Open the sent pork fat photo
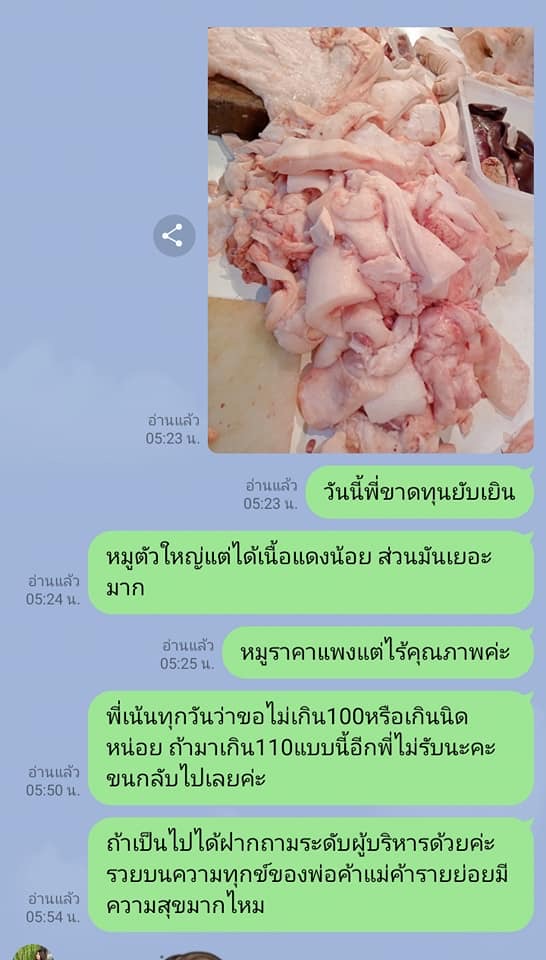This screenshot has width=546, height=960. (x=370, y=240)
